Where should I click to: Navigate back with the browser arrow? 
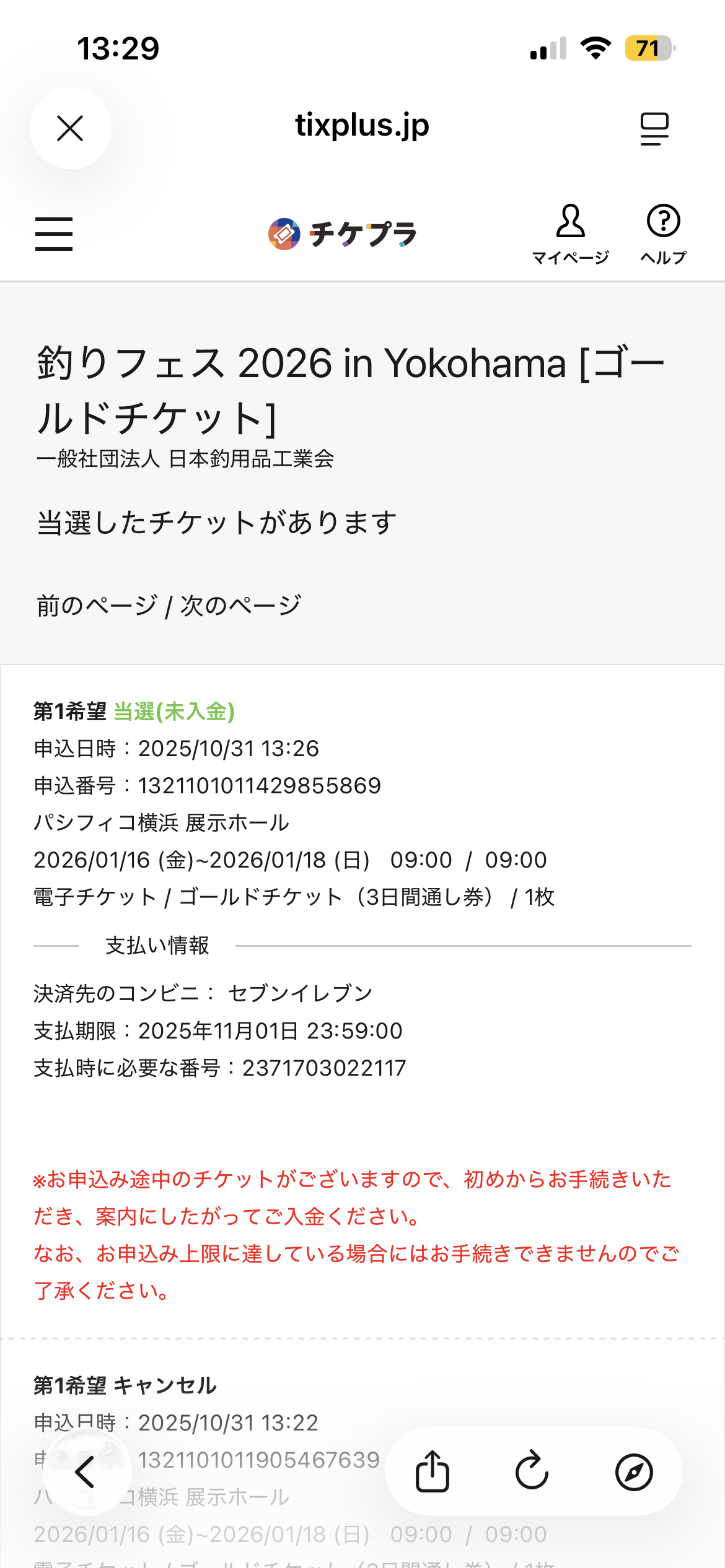[85, 1471]
